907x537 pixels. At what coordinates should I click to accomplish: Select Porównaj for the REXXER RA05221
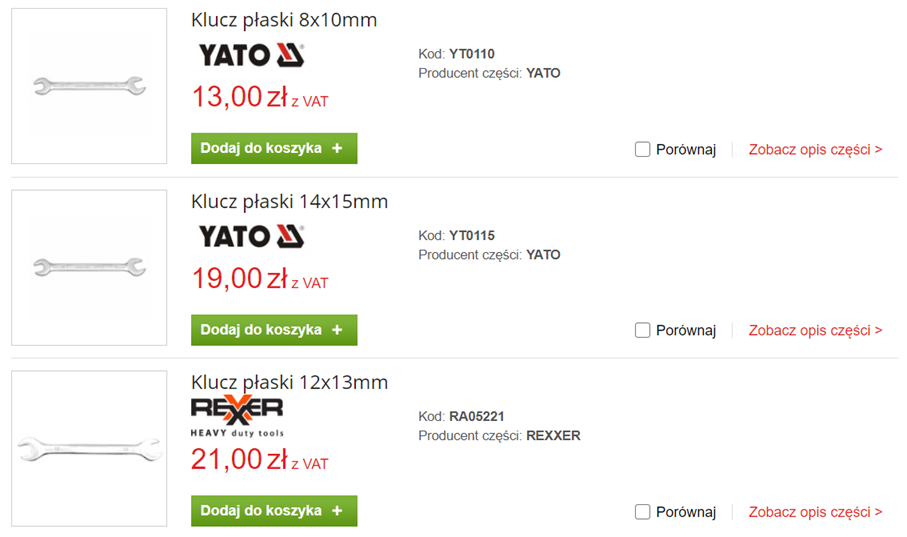[643, 512]
